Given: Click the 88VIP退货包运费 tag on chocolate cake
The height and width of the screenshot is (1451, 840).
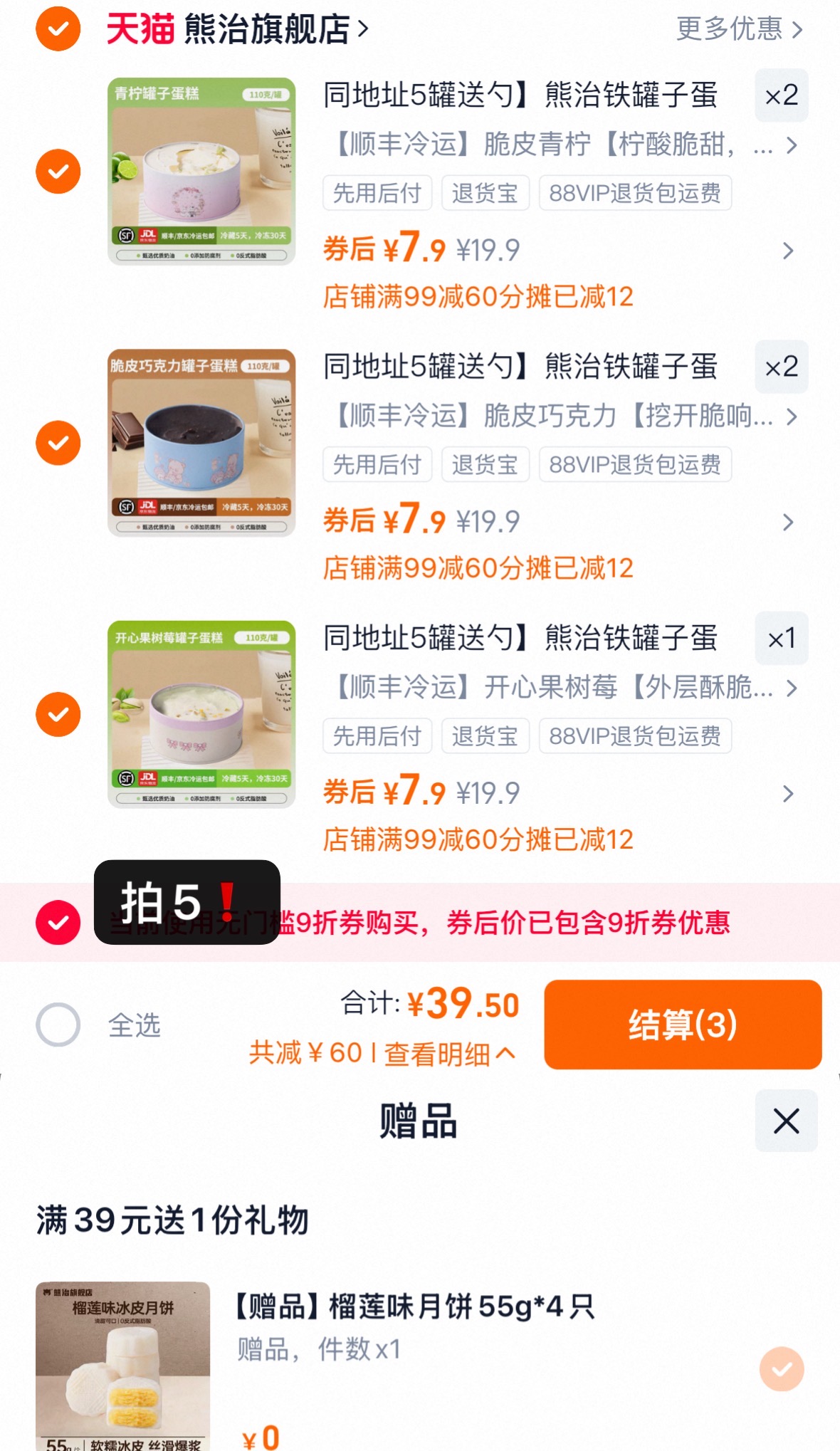Looking at the screenshot, I should click(634, 464).
